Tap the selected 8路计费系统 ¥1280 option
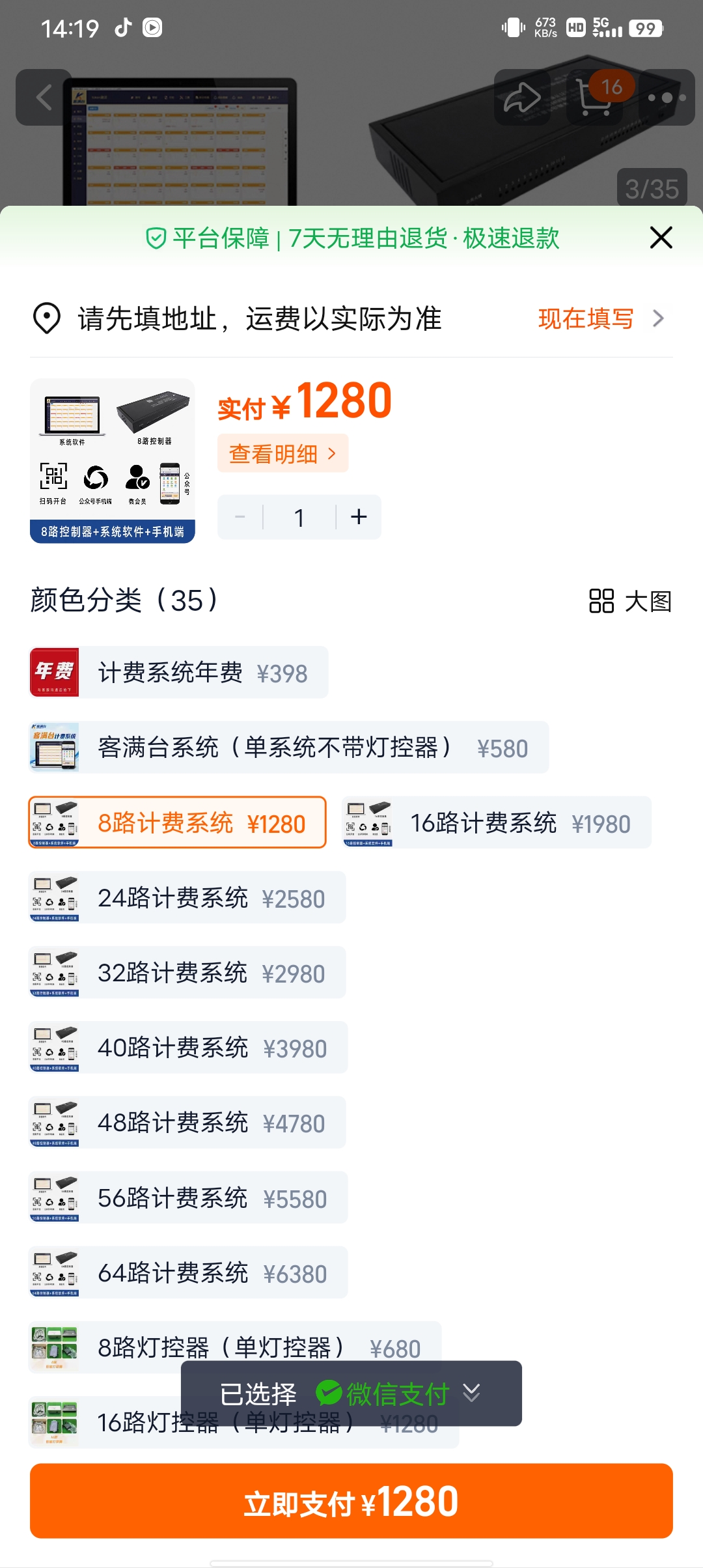This screenshot has width=703, height=1568. (177, 823)
